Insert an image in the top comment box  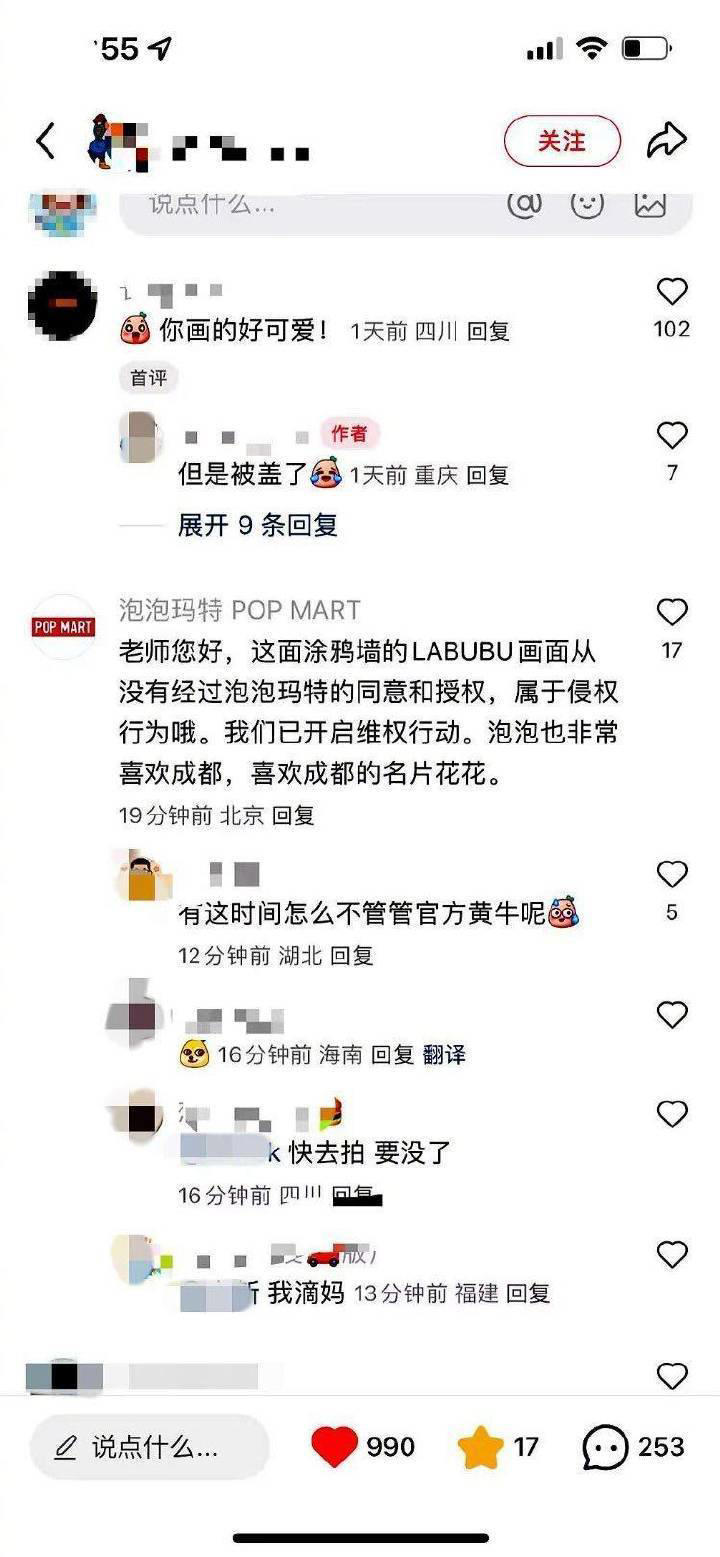(650, 205)
